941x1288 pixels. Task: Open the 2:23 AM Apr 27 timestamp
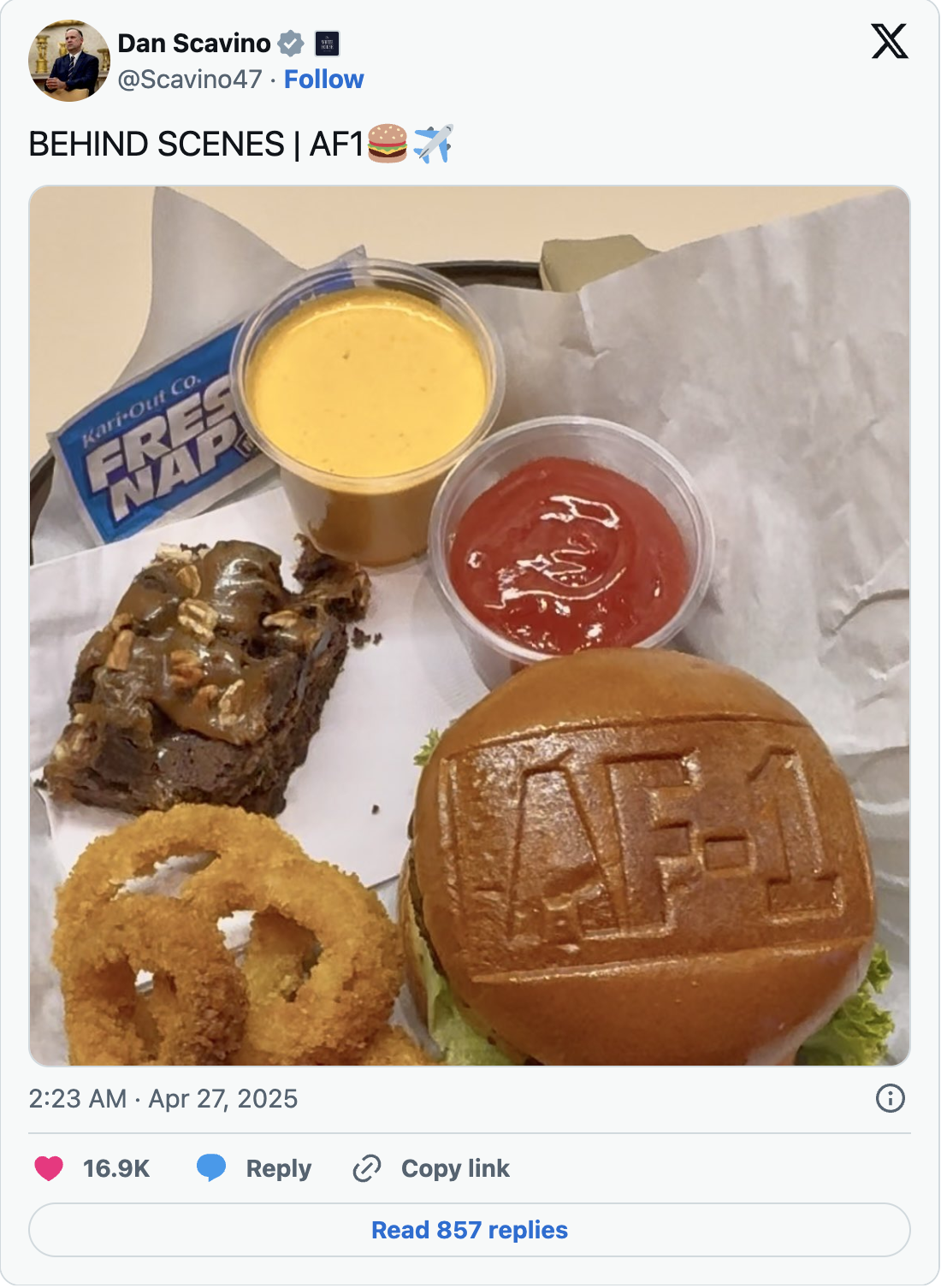(x=163, y=1099)
